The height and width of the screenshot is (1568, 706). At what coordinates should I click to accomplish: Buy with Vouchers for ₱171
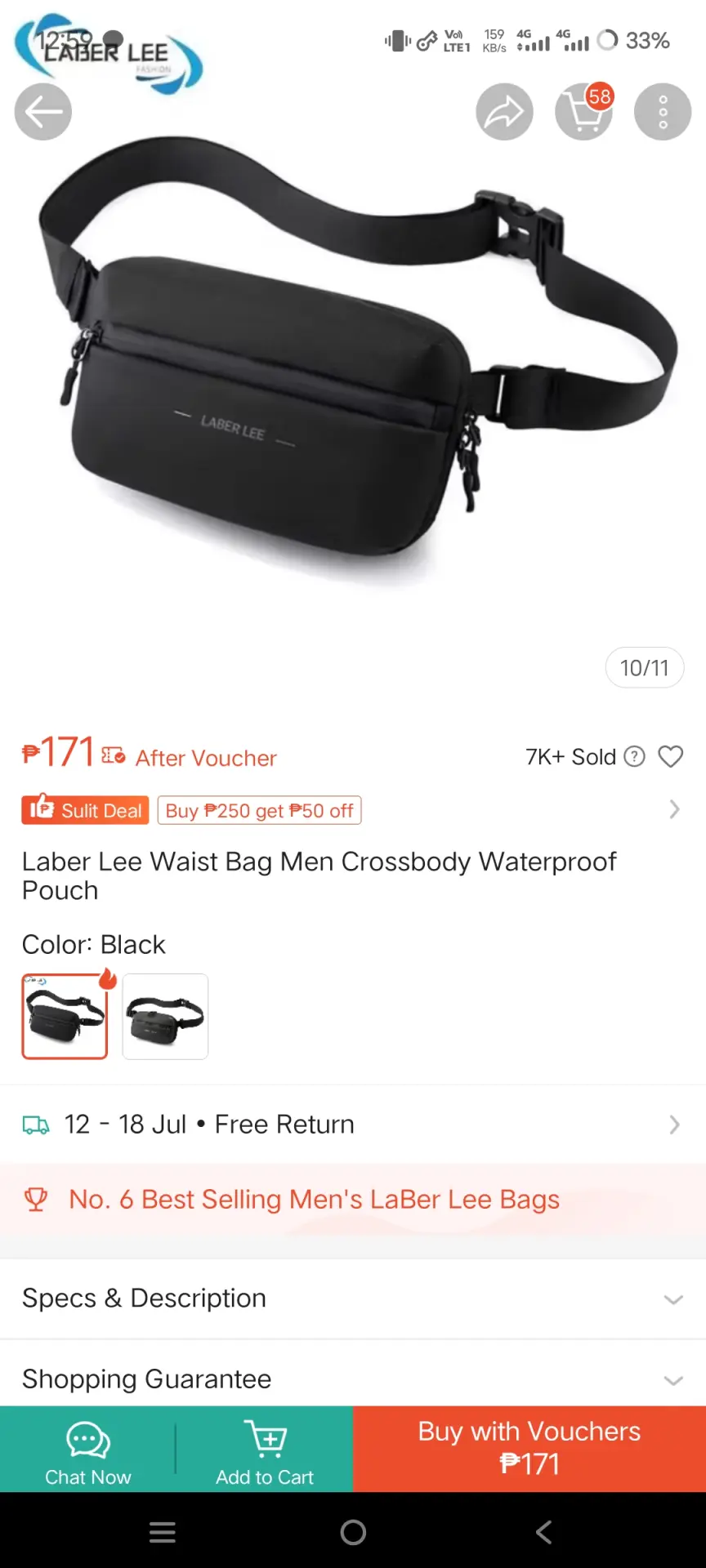(x=529, y=1450)
